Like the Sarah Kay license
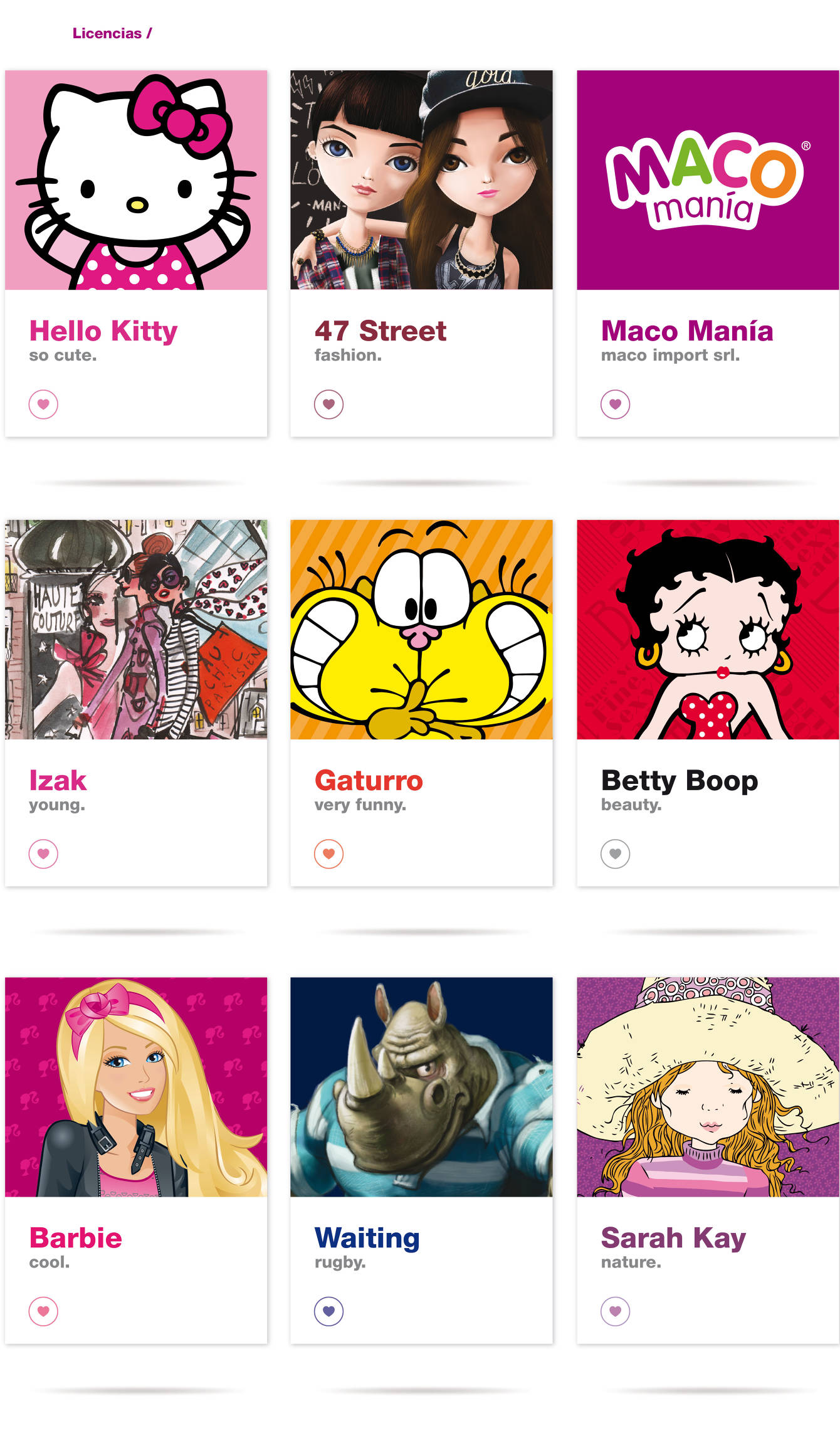The image size is (840, 1433). coord(616,1311)
